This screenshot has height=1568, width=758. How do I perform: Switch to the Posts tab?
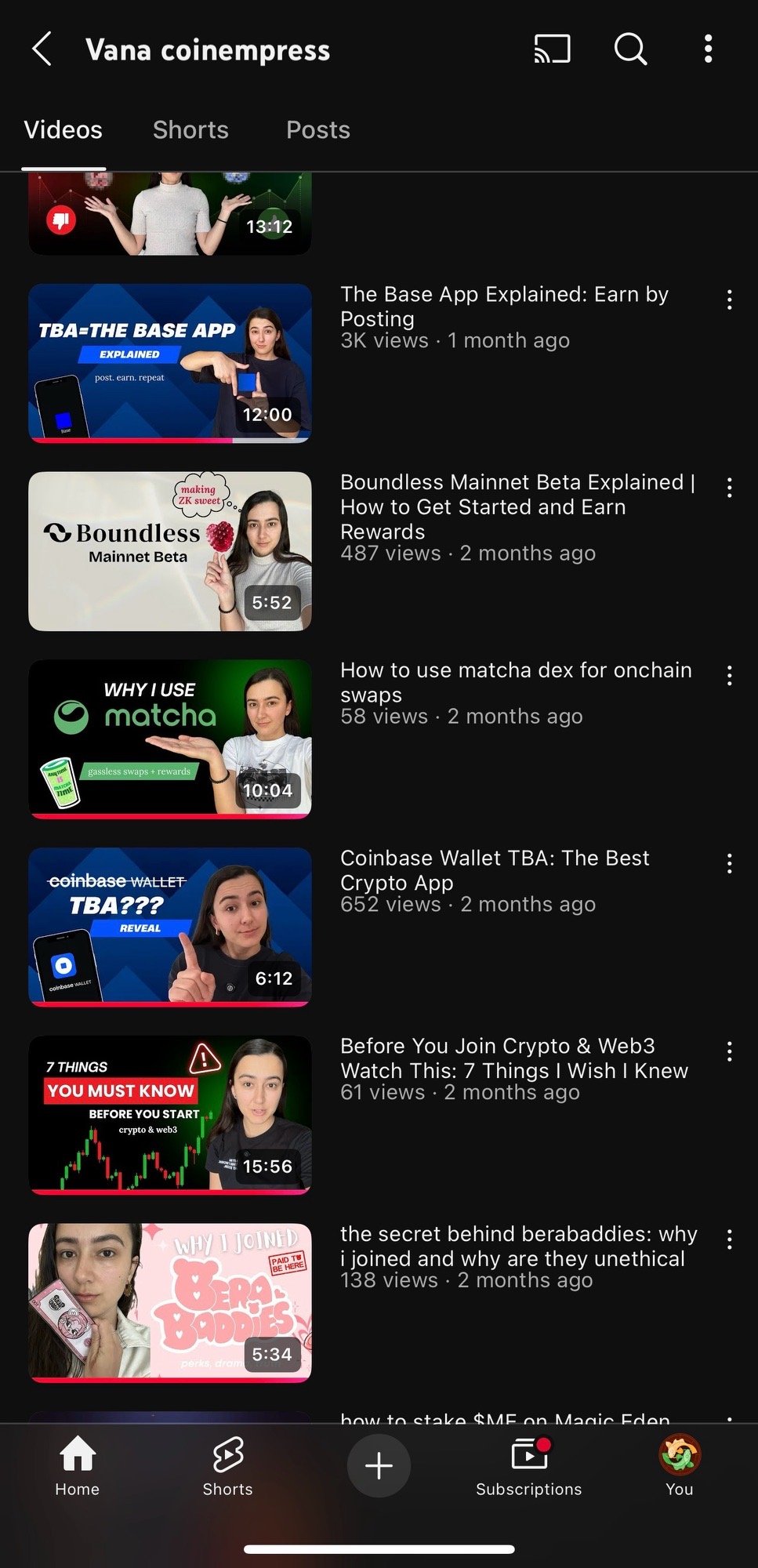317,130
